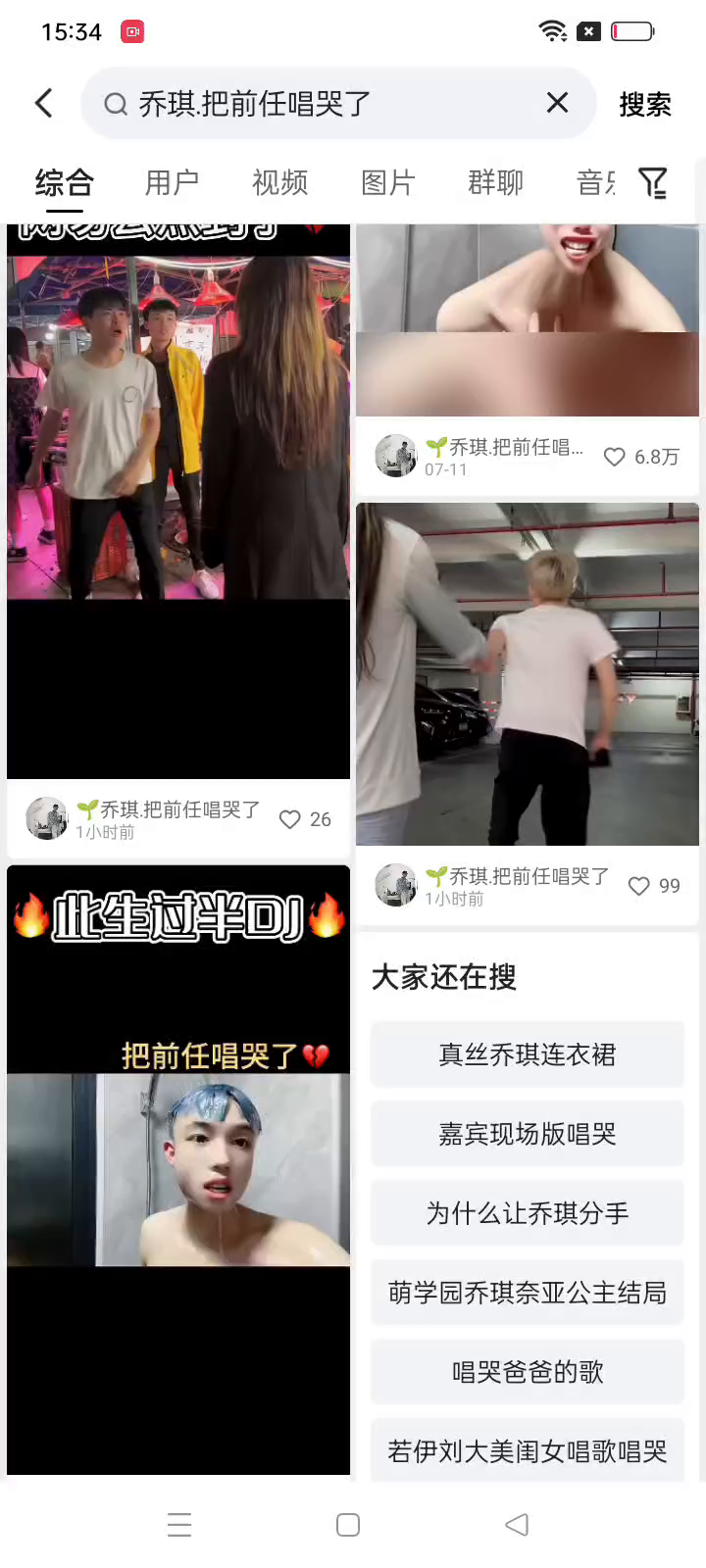
Task: Tap the search field with 乔琪.把前任唱哭了
Action: point(324,103)
